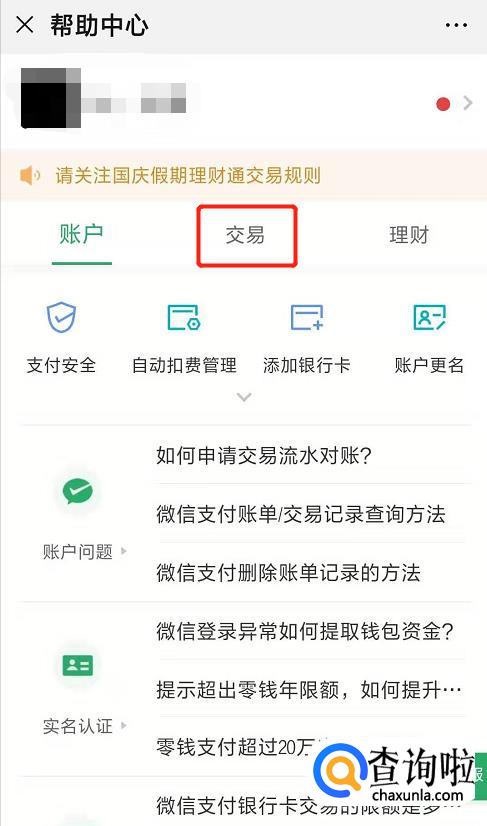Open the 国庆假期理财通交易规则 notice
The image size is (487, 826).
[x=244, y=175]
